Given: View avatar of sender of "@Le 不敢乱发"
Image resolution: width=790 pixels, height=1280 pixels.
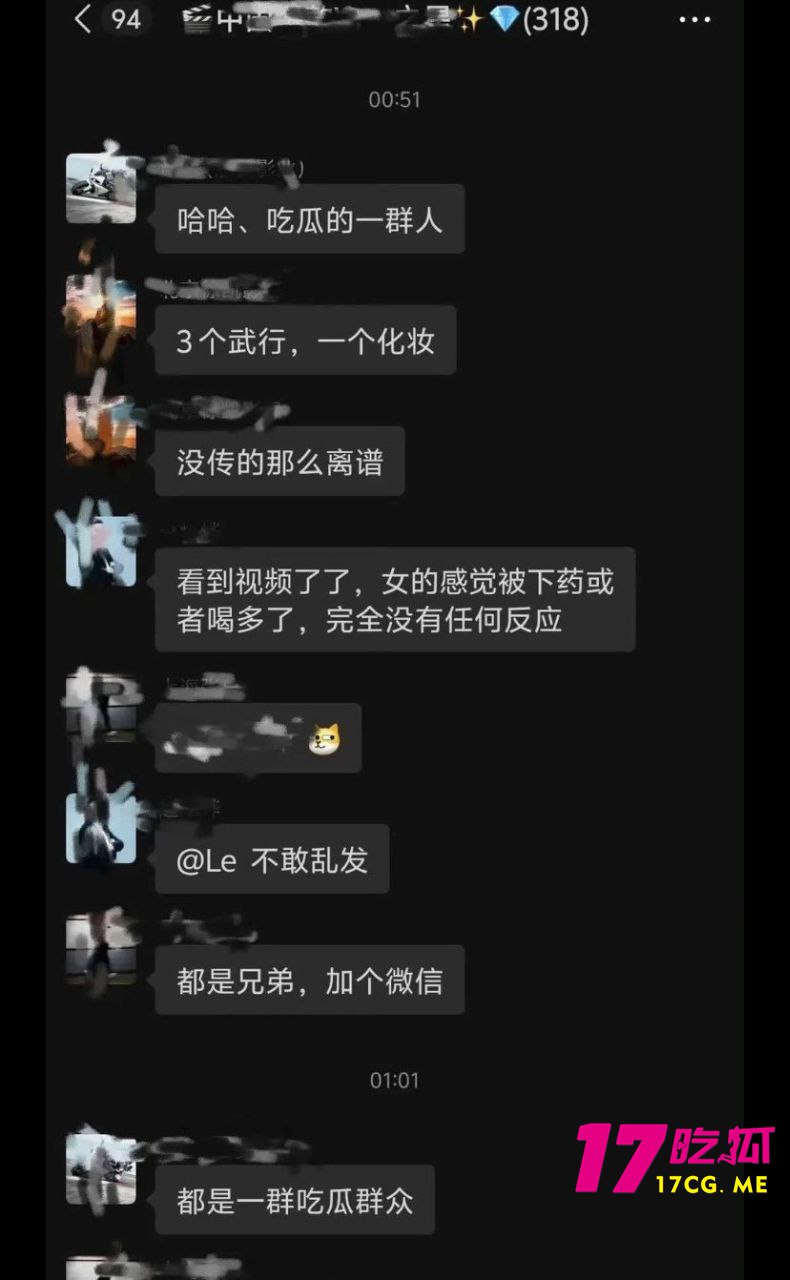Looking at the screenshot, I should click(101, 828).
